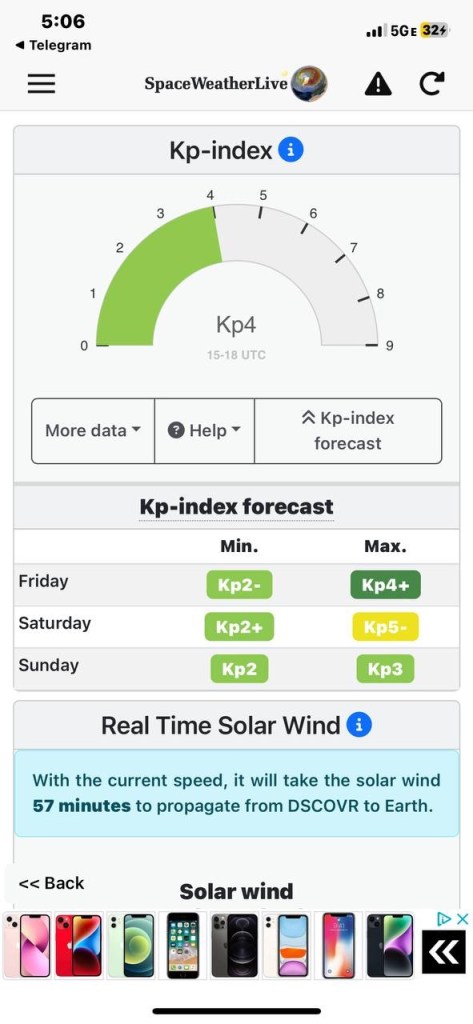Open the Help dropdown
Image resolution: width=473 pixels, height=1024 pixels.
[204, 431]
